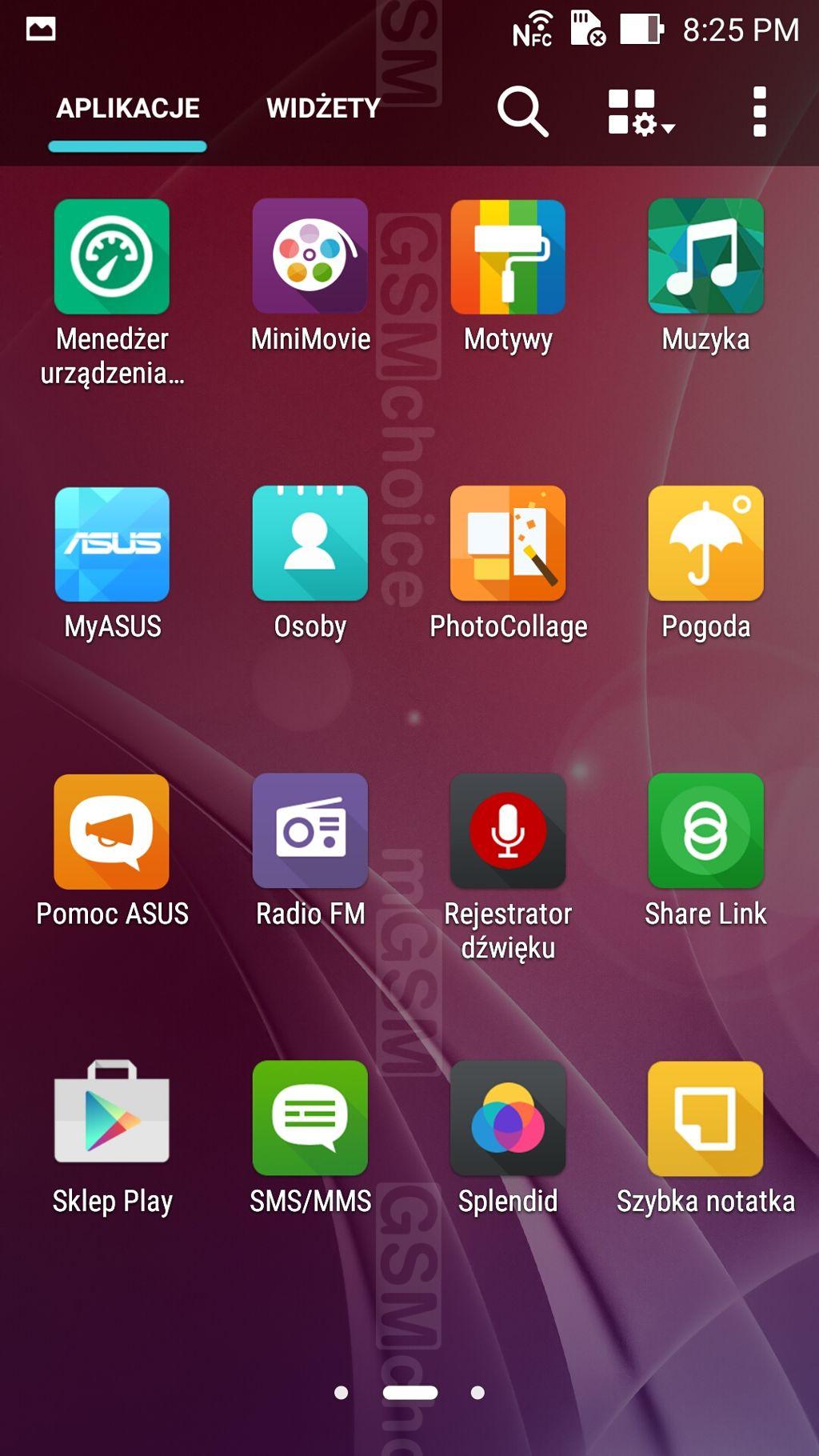Open the three-dot overflow menu
Image resolution: width=819 pixels, height=1456 pixels.
pyautogui.click(x=759, y=111)
